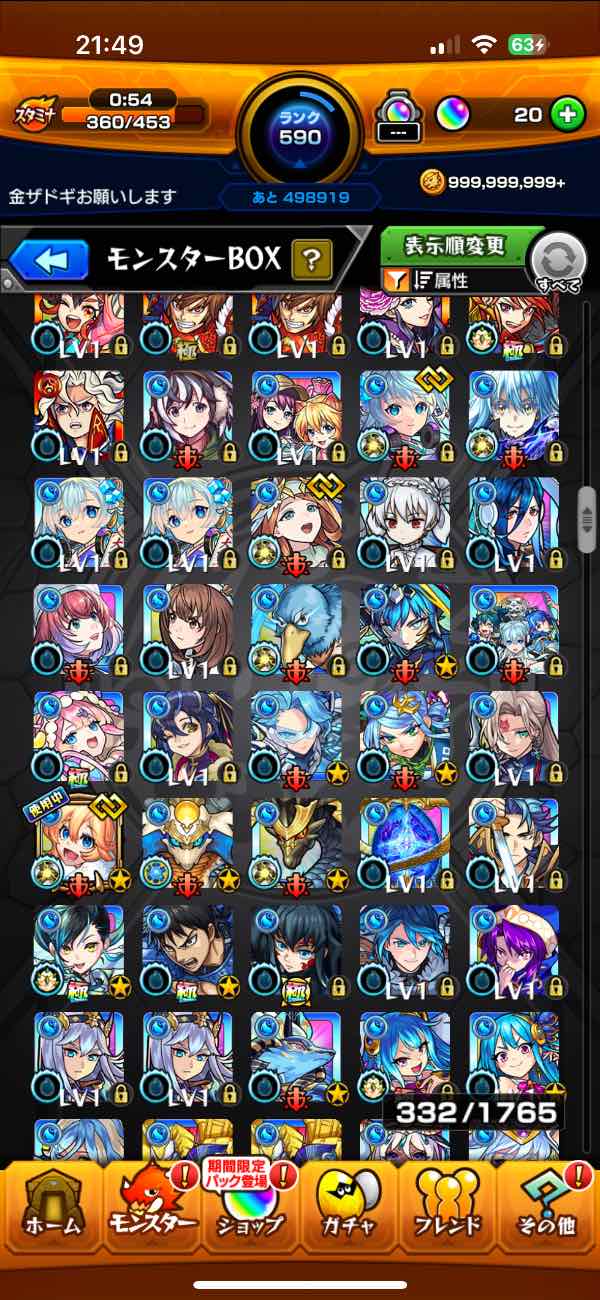The height and width of the screenshot is (1300, 600).
Task: Select the glowing blue egg monster
Action: (x=404, y=843)
